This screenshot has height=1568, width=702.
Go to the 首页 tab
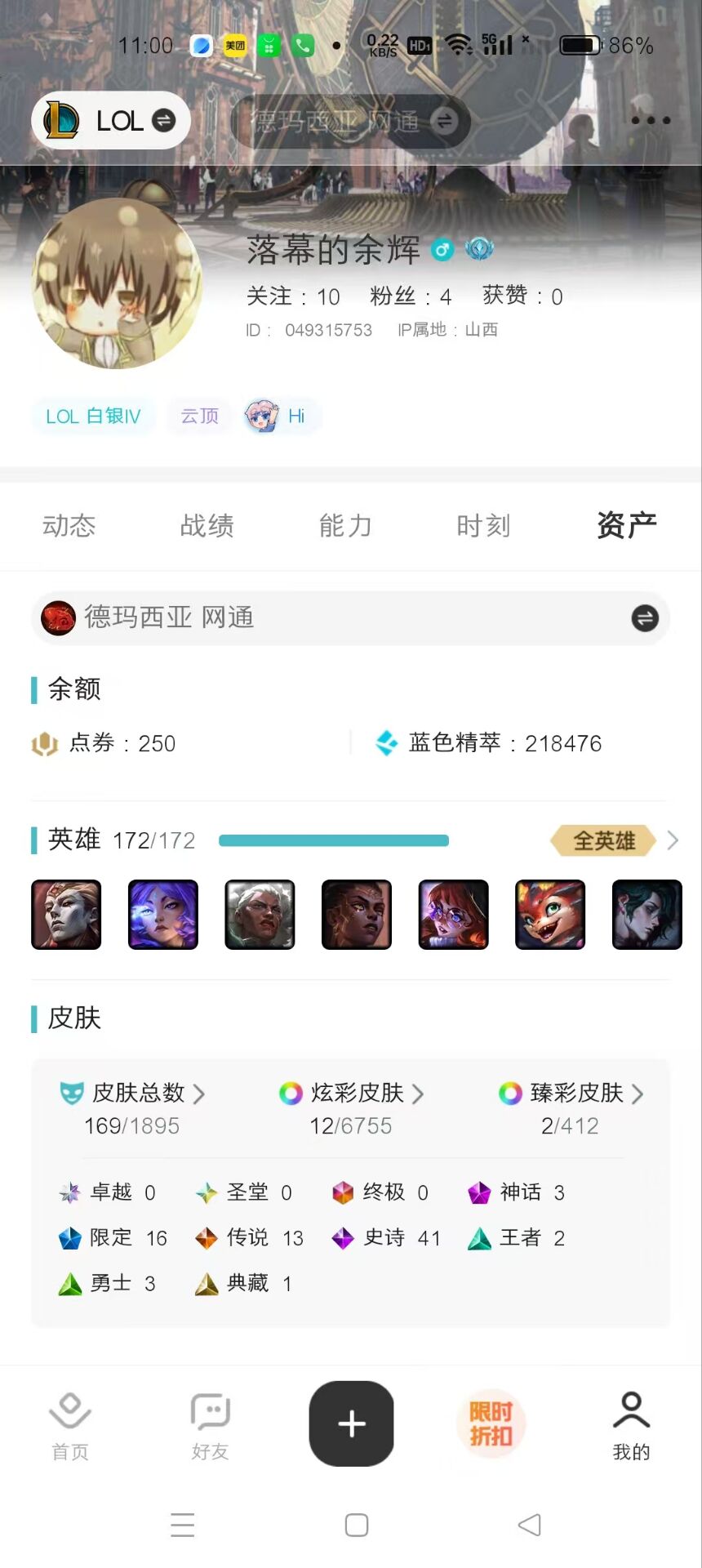(x=70, y=1424)
